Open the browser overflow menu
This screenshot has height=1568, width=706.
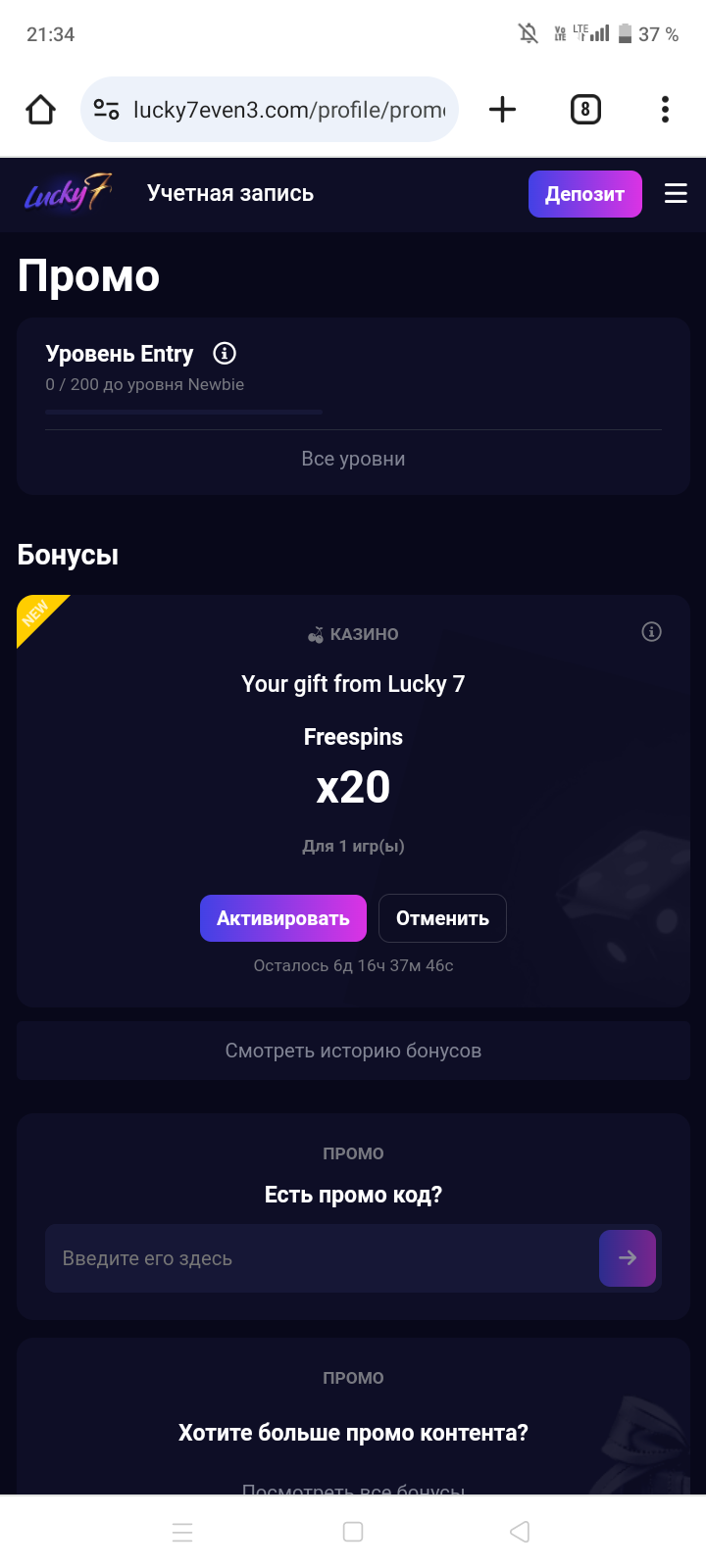[x=665, y=110]
